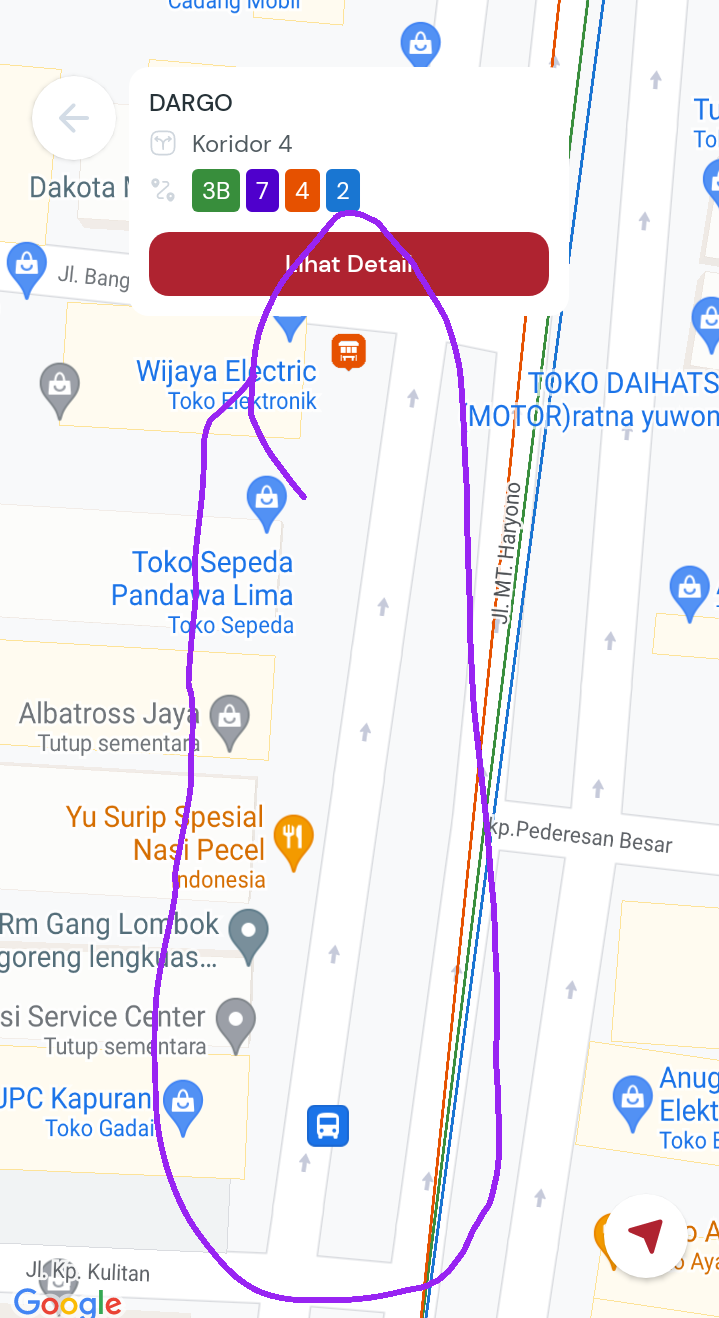Select the 3B route chip
Image resolution: width=719 pixels, height=1318 pixels.
(215, 191)
